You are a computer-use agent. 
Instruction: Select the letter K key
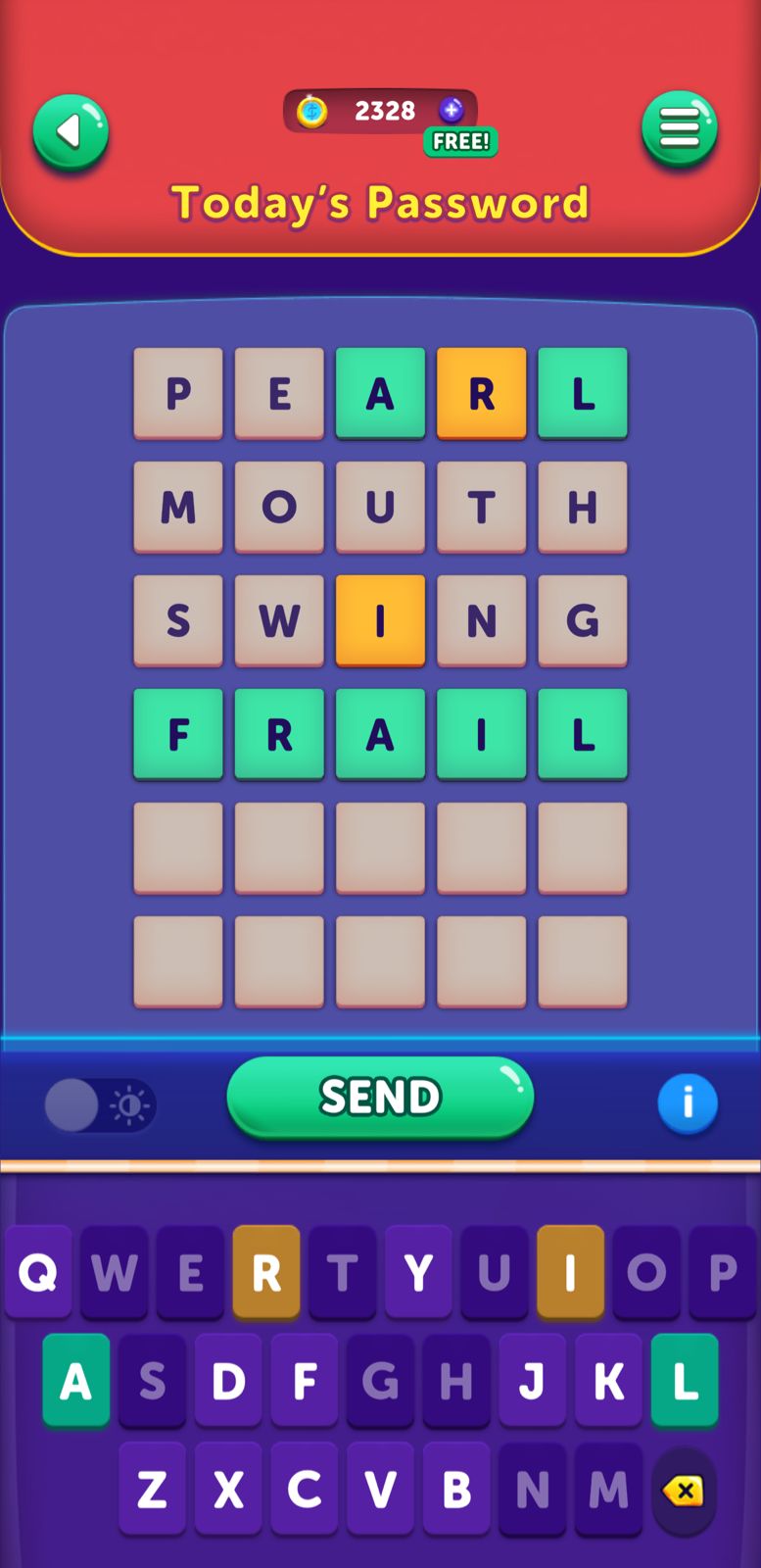(x=608, y=1381)
